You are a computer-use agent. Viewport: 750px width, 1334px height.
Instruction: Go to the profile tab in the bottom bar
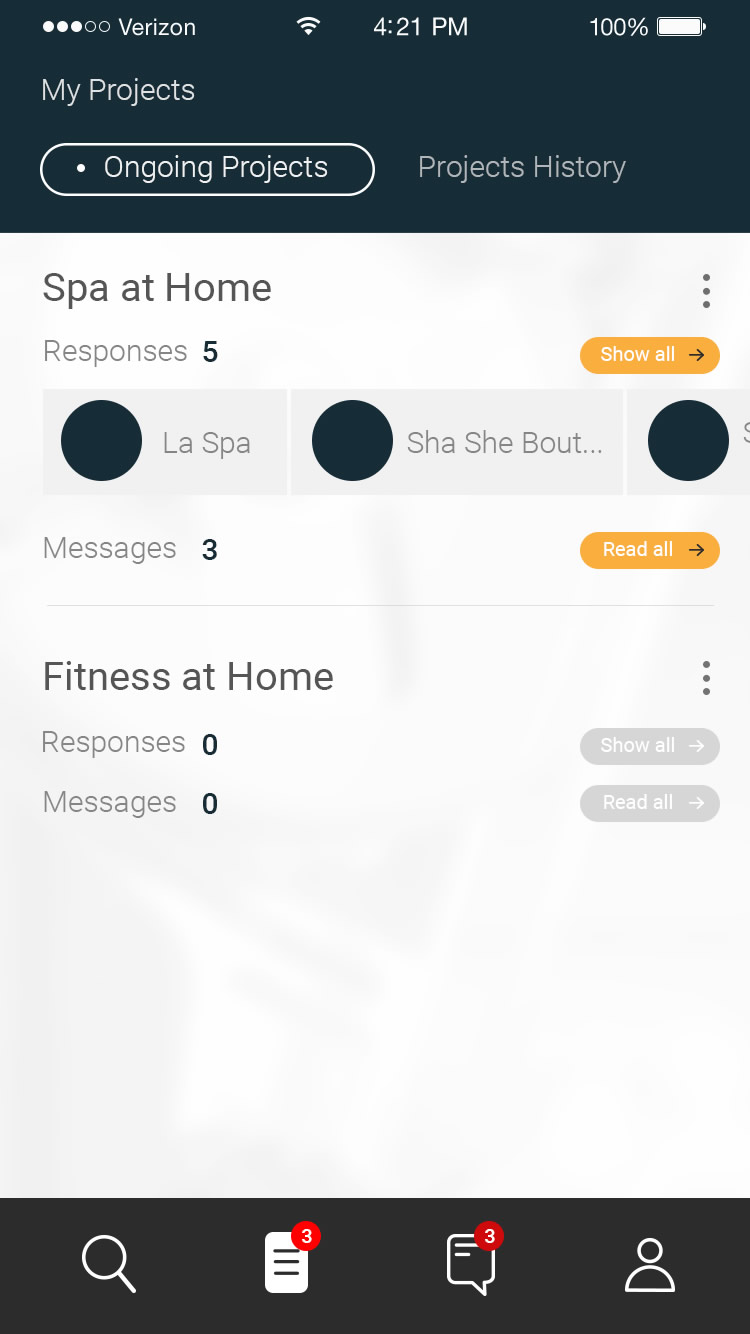(x=650, y=1265)
